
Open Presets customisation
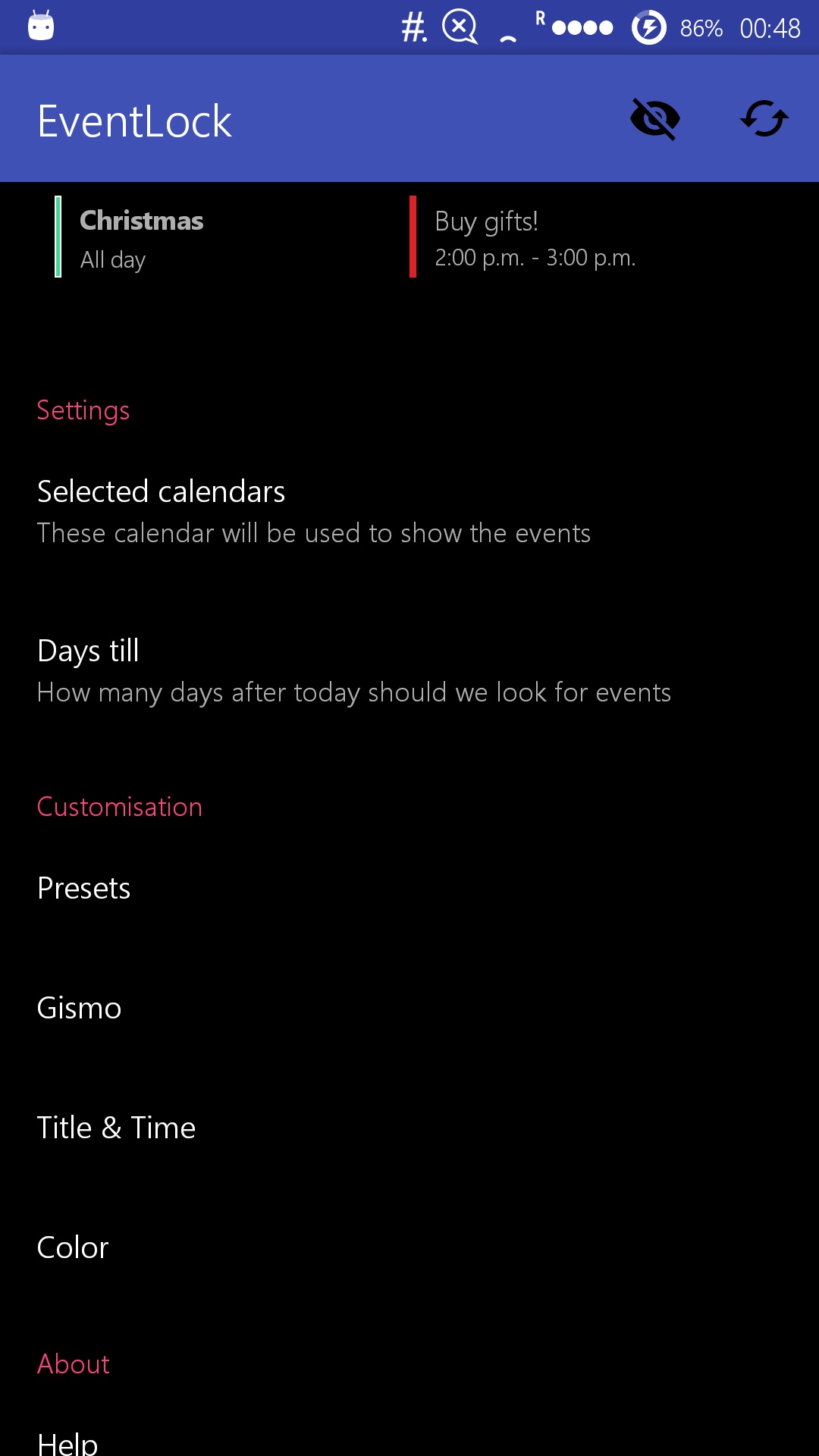point(409,888)
